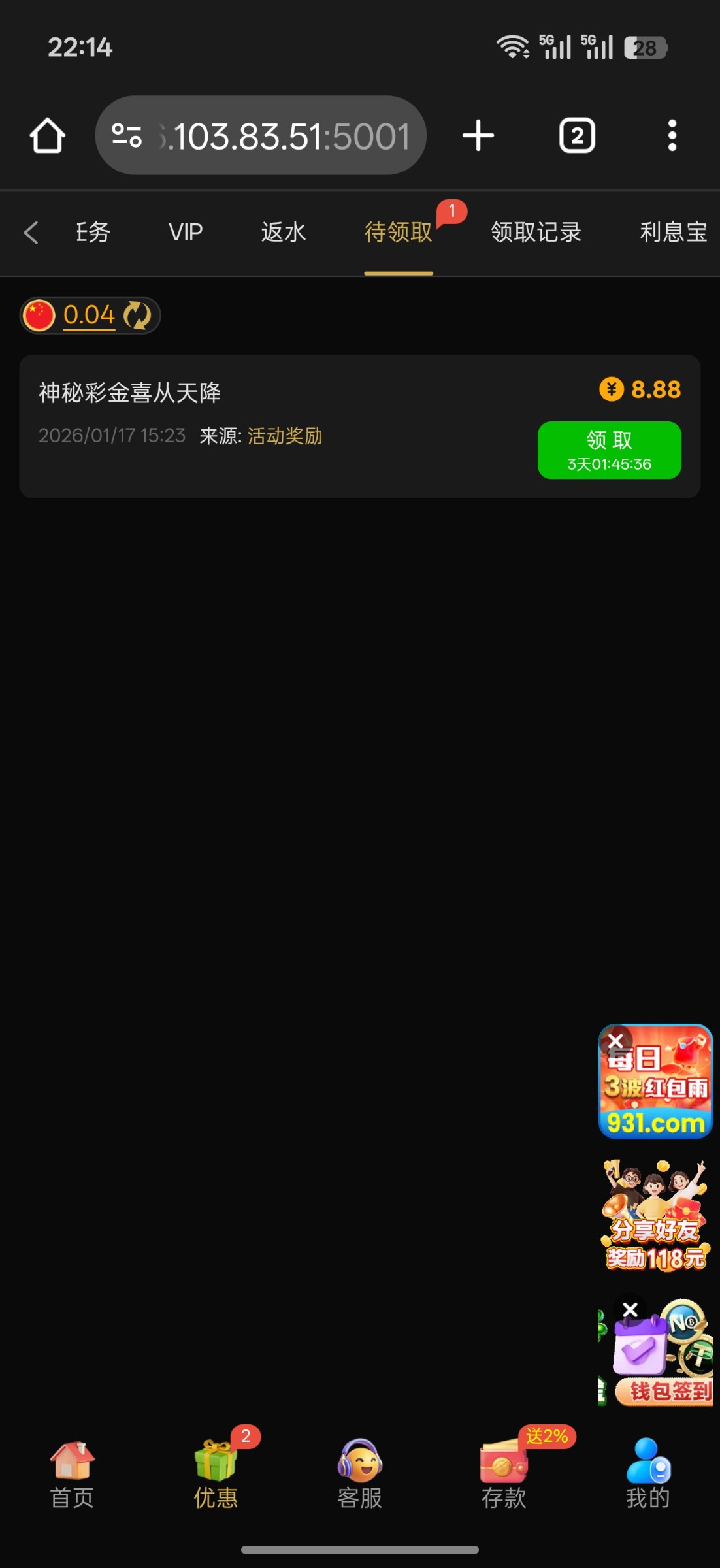
Task: Open the 存款 deposit tab
Action: point(503,1474)
